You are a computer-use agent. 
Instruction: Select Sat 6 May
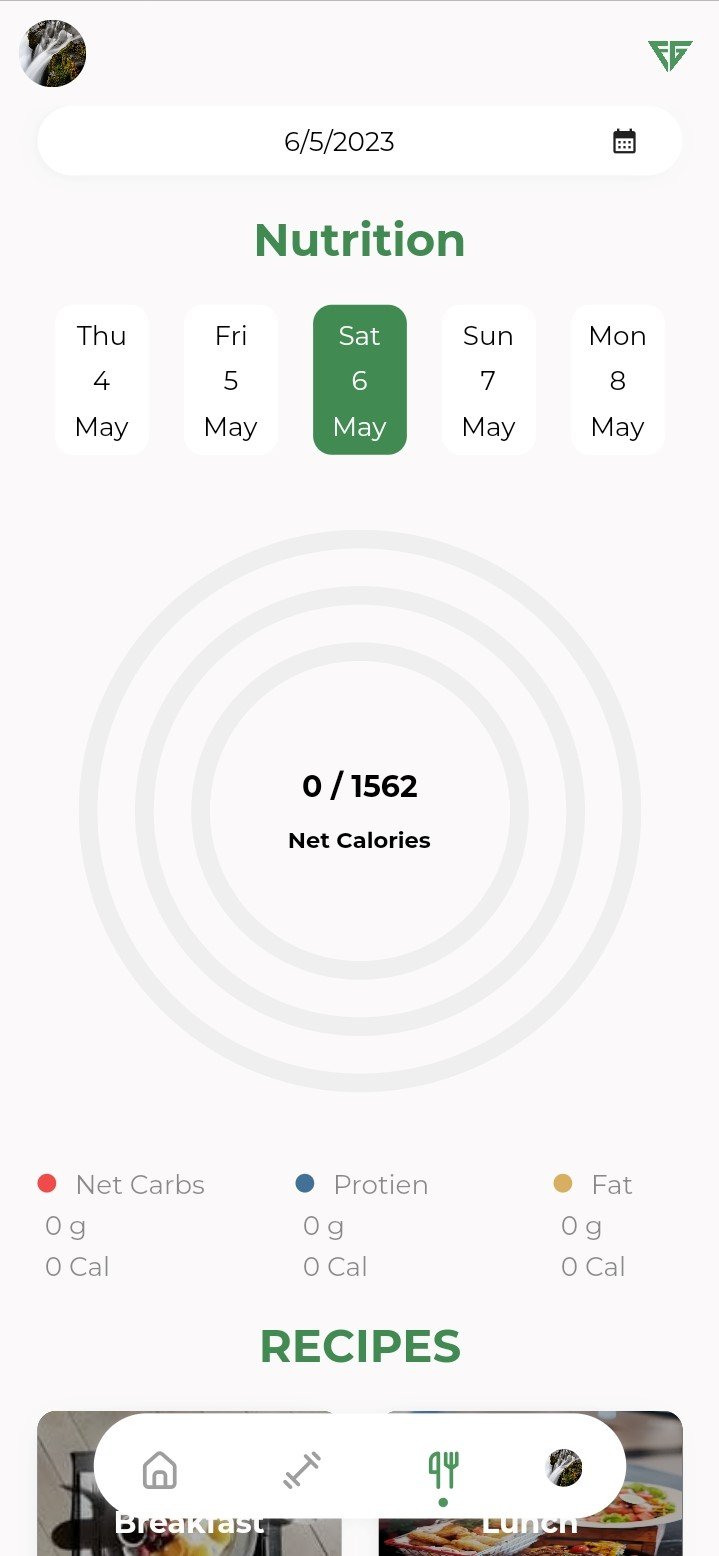point(360,380)
